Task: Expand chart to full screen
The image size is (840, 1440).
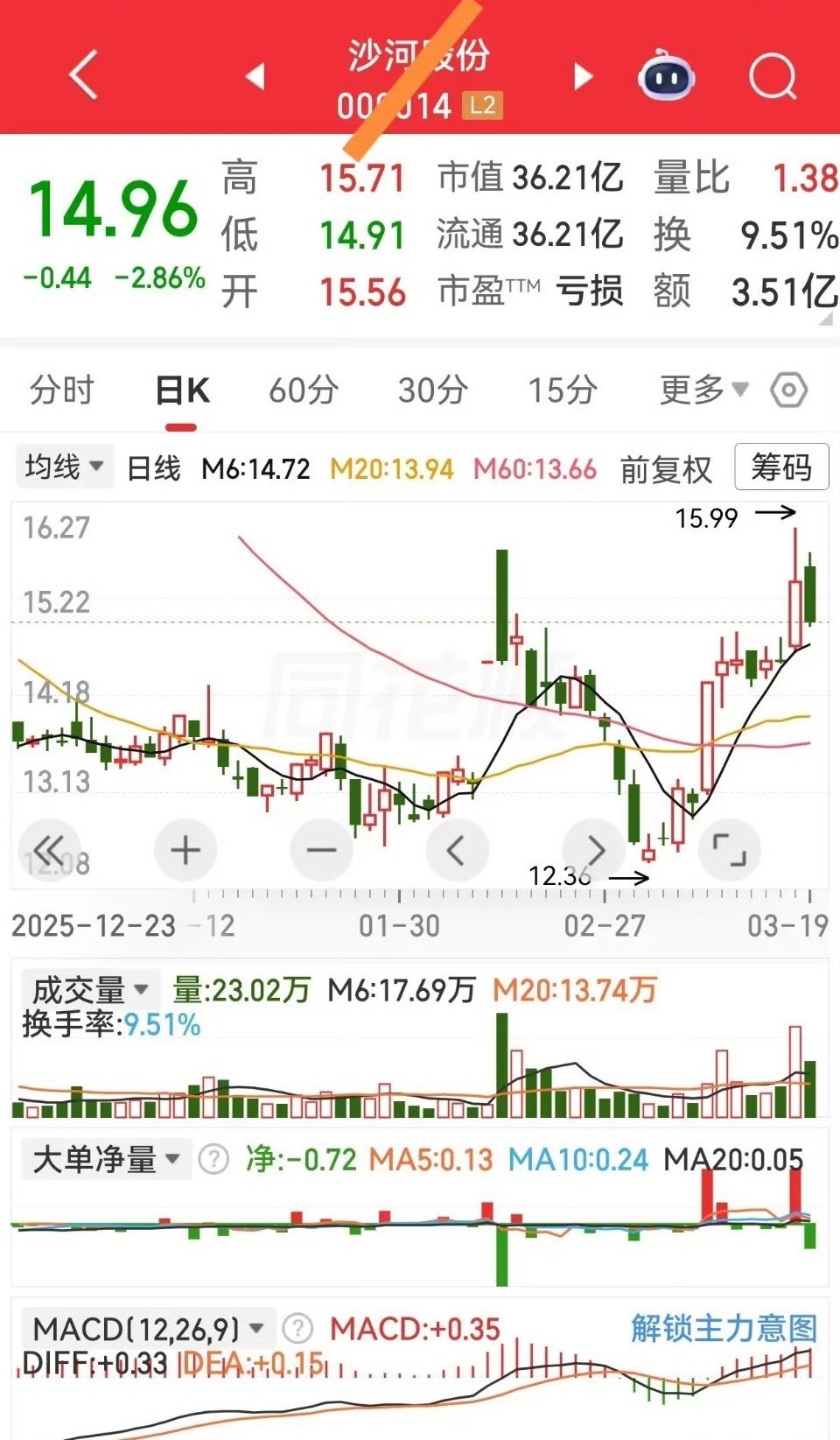Action: [x=729, y=850]
